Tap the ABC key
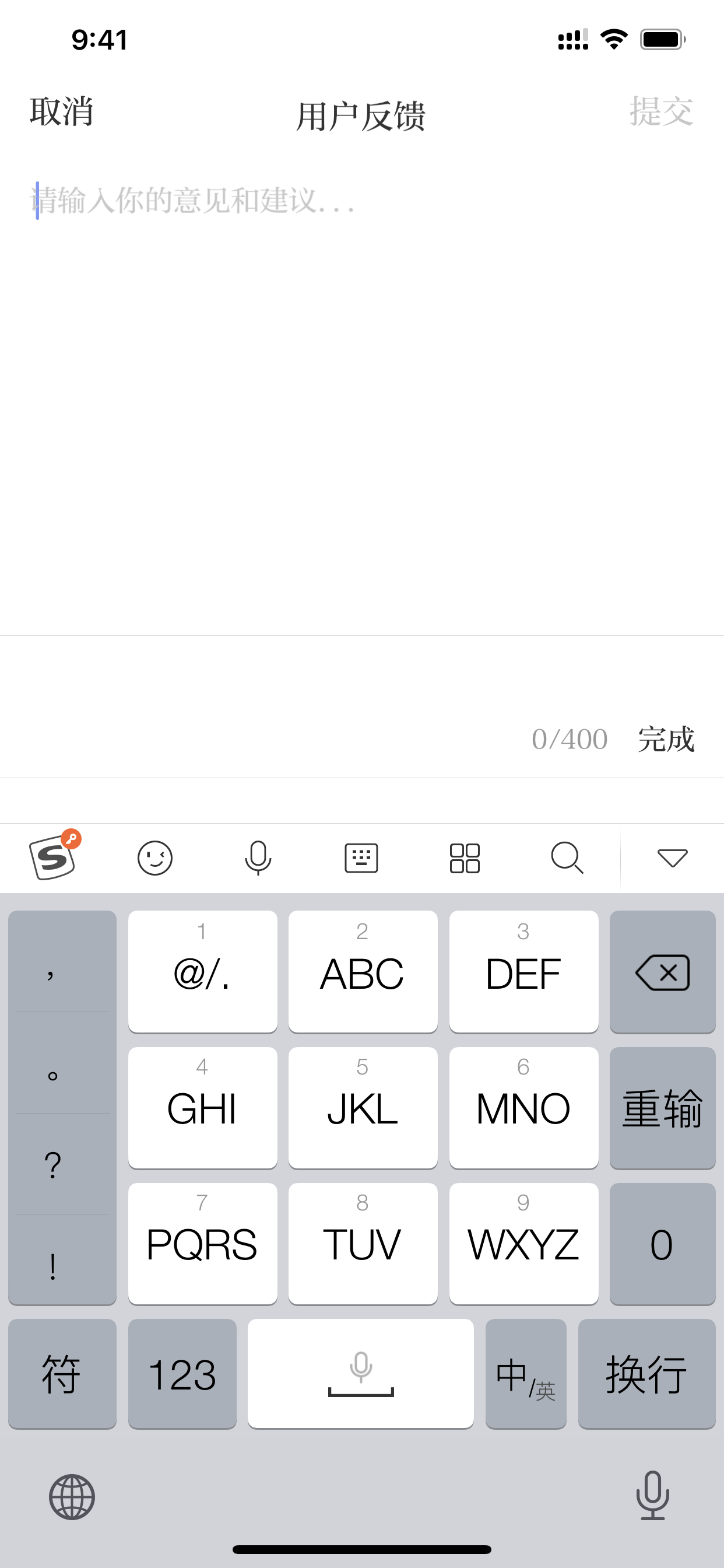 tap(363, 972)
